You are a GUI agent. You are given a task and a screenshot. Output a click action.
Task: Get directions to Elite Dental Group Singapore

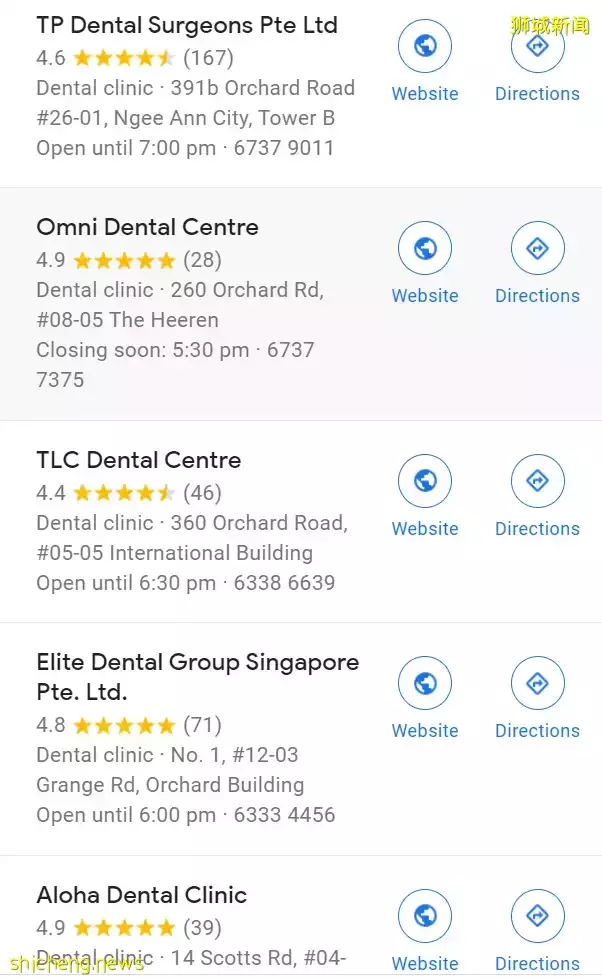coord(537,684)
